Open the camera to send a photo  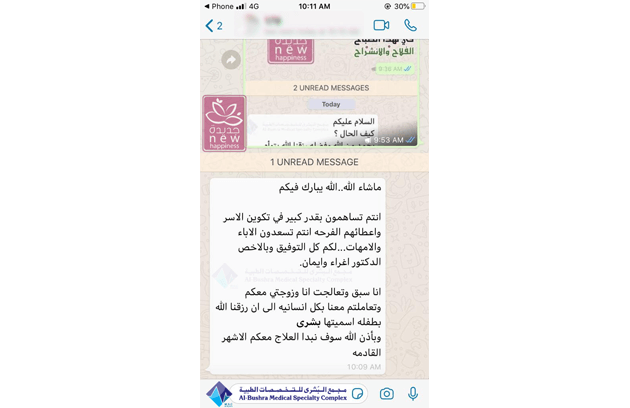click(386, 394)
